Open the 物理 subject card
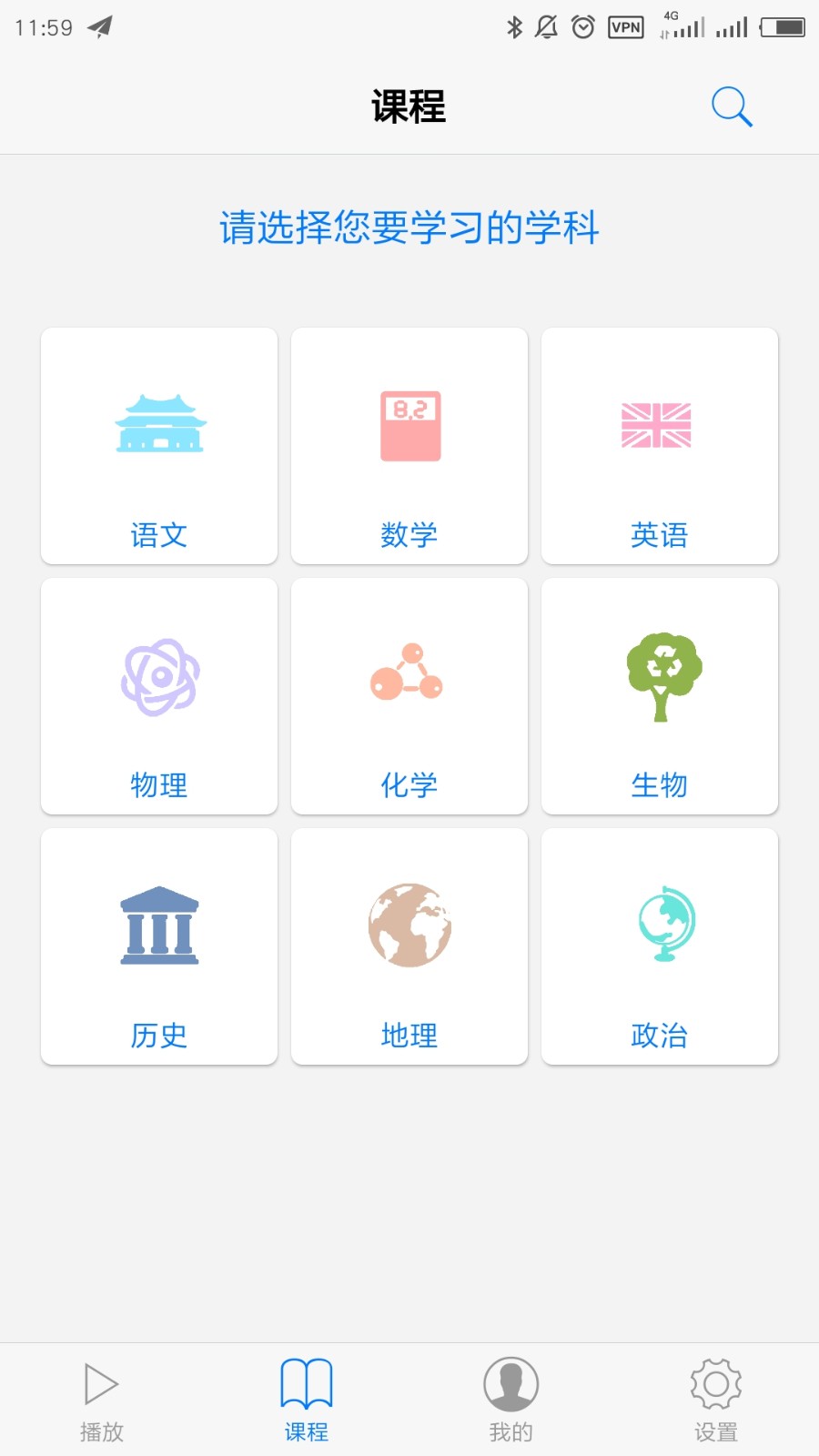Screen dimensions: 819x1456 point(159,694)
